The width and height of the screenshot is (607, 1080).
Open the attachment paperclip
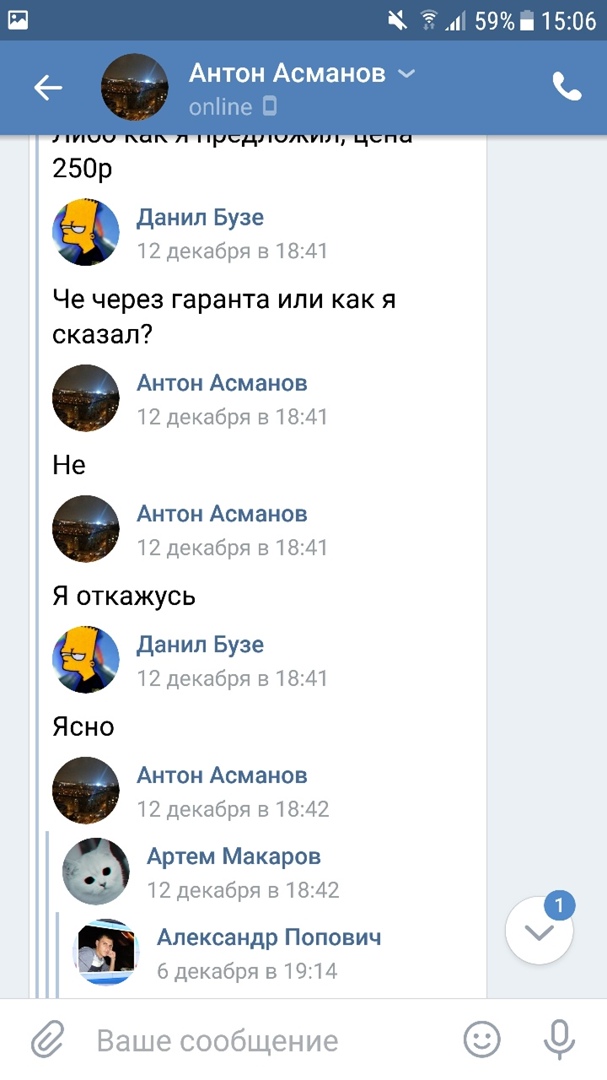click(46, 1040)
